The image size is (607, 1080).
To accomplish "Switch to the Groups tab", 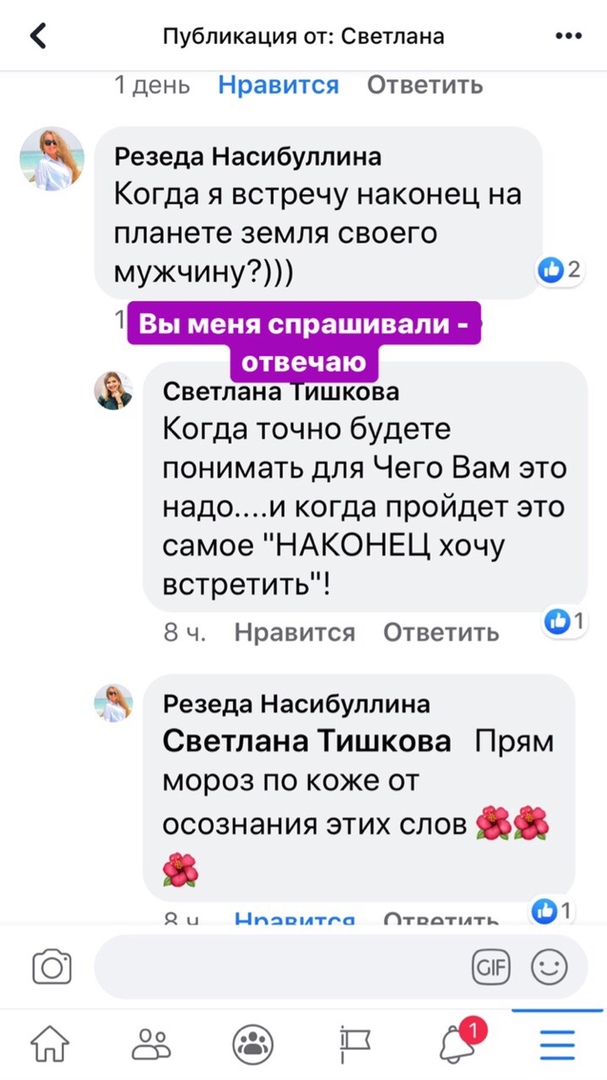I will point(253,1044).
